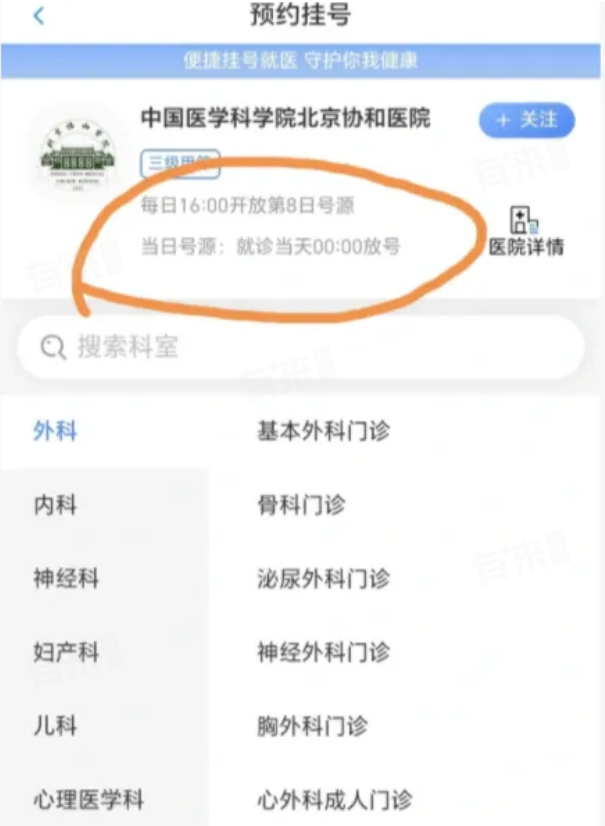Open 基本外科门诊

pos(324,432)
